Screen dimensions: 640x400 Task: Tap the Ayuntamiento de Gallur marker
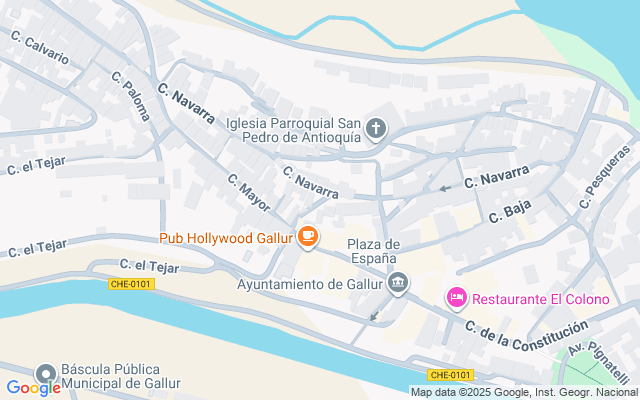click(x=398, y=283)
